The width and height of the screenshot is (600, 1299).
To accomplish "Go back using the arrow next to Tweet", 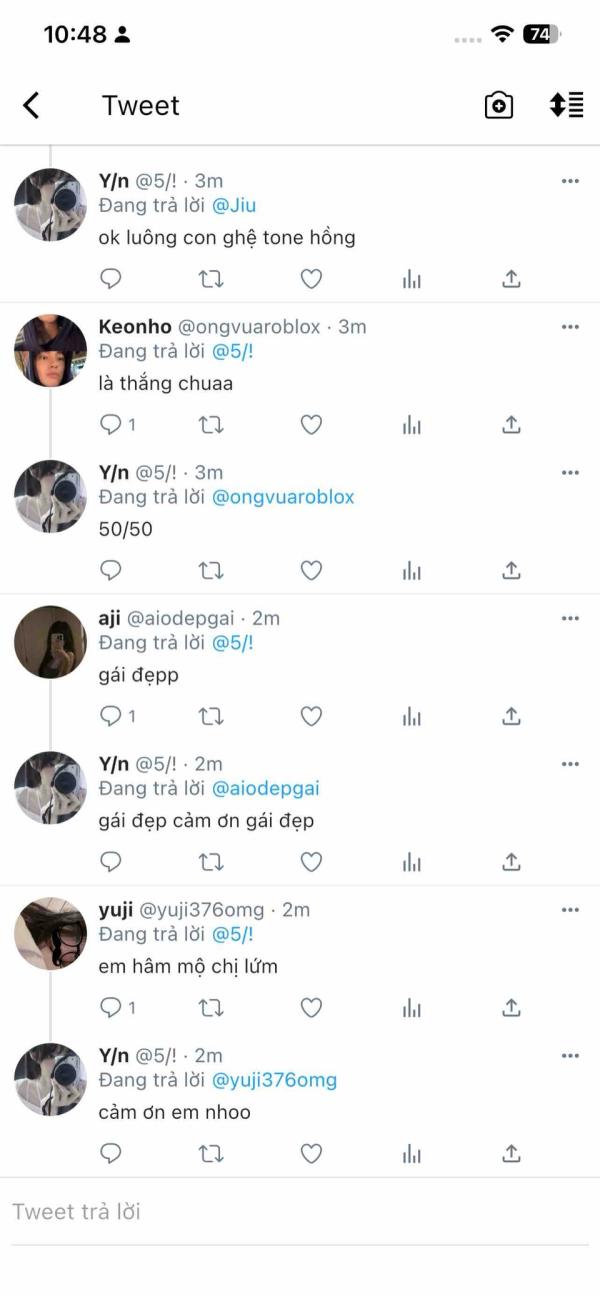I will click(x=31, y=105).
